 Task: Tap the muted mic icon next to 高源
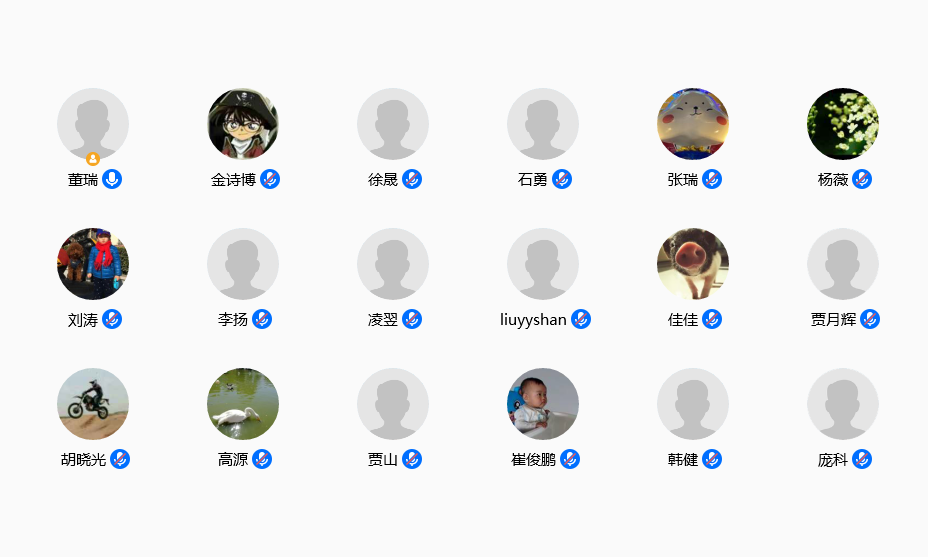[262, 459]
